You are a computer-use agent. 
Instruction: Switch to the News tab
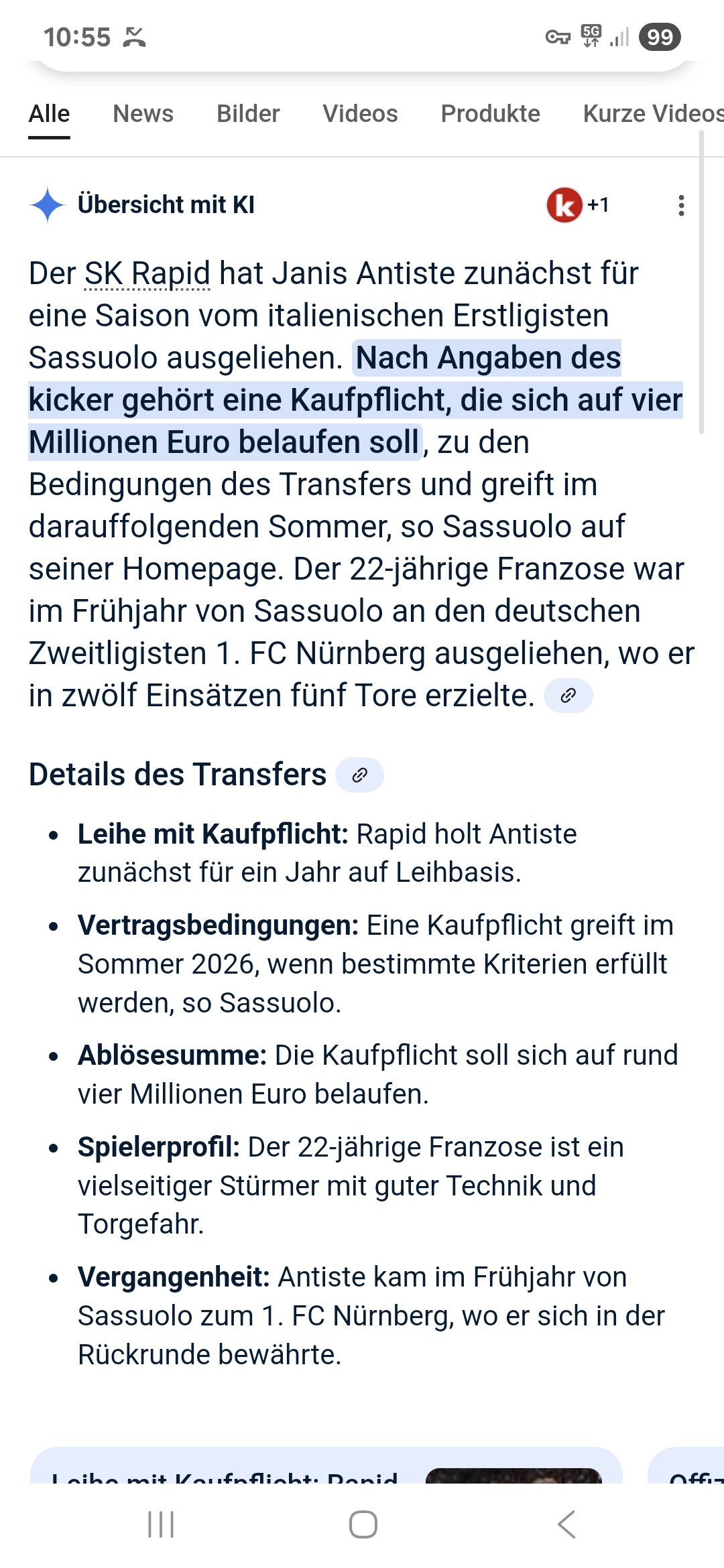tap(143, 114)
